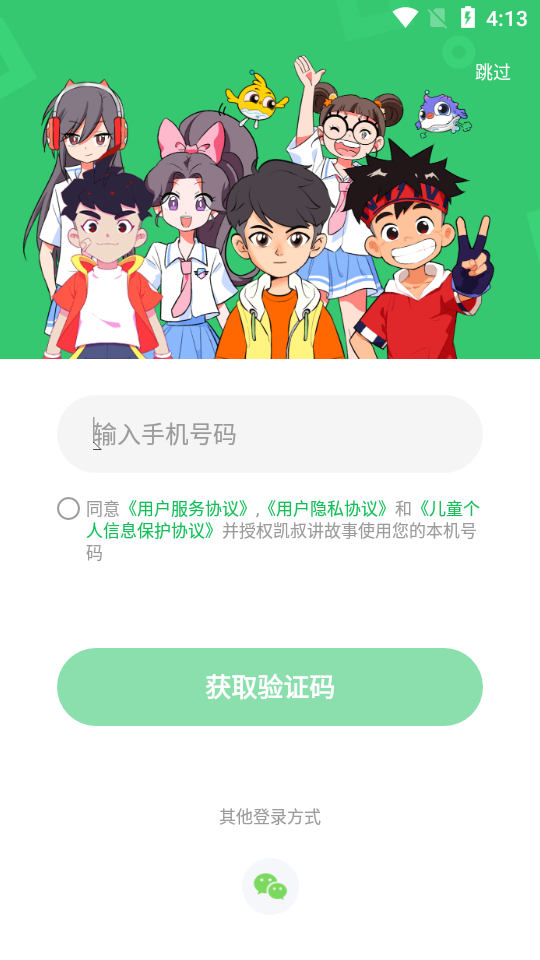
Task: Log in with the WeChat icon
Action: pos(271,886)
